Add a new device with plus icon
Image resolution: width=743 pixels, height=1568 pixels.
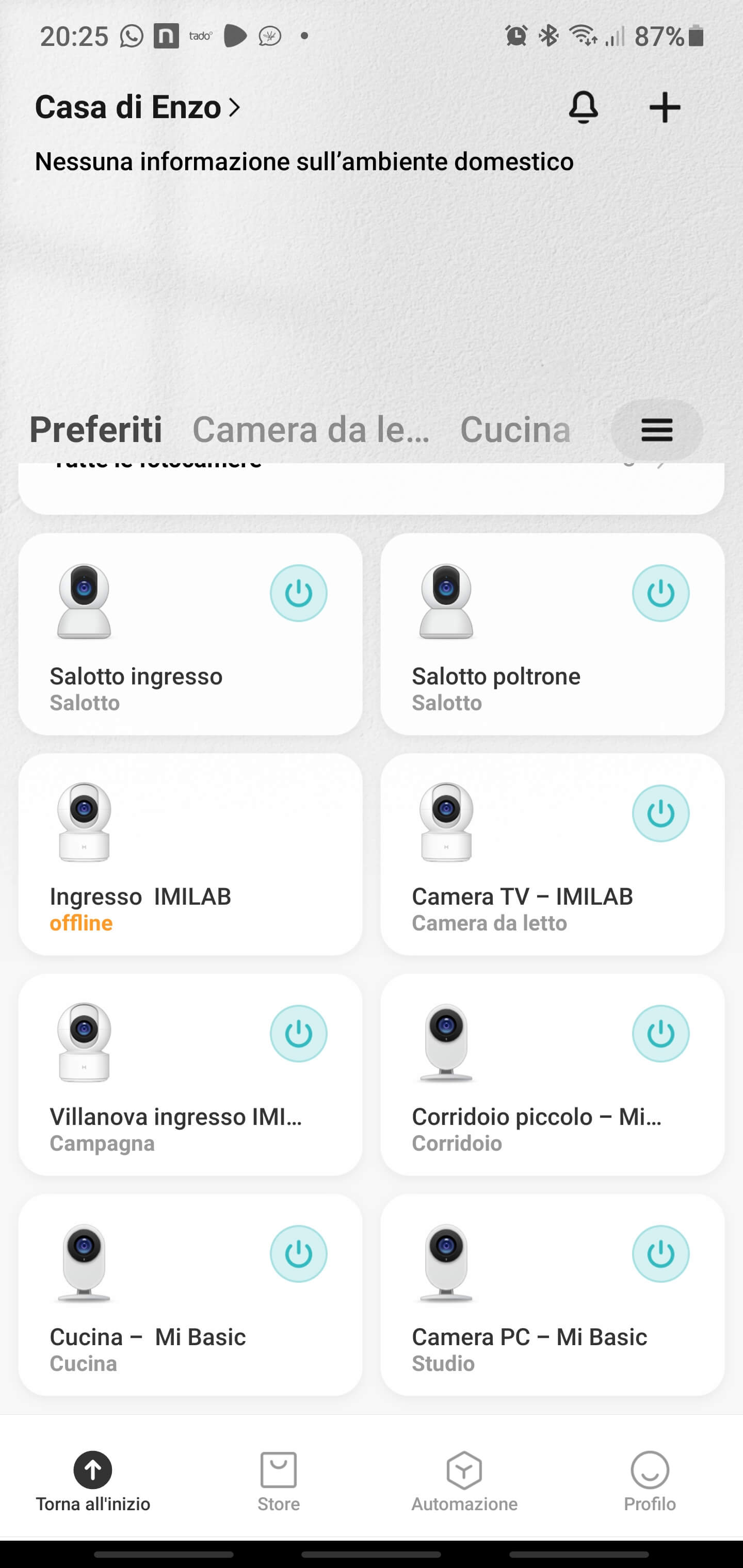pyautogui.click(x=665, y=108)
